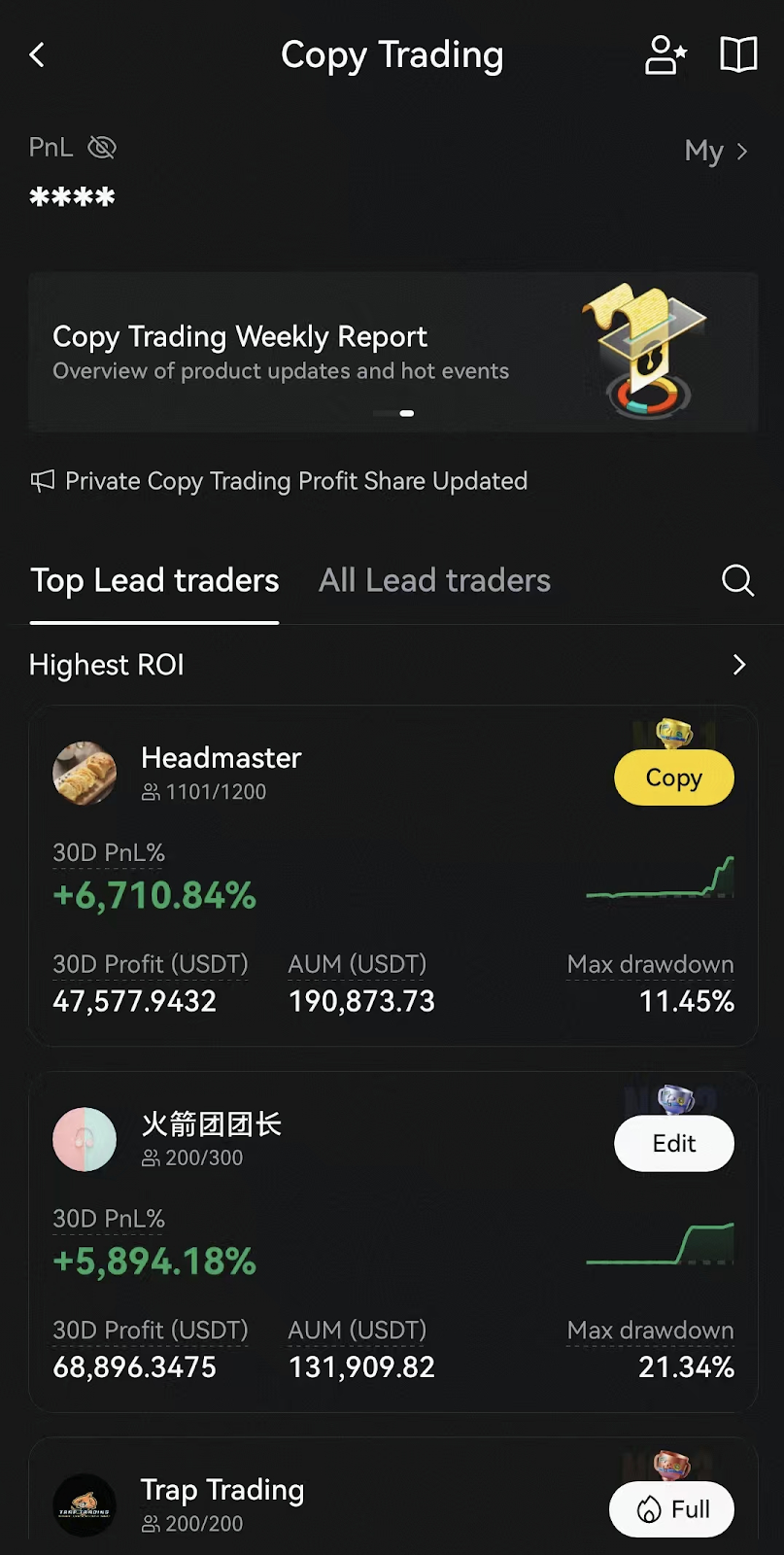
Task: Search for lead traders
Action: pyautogui.click(x=737, y=581)
